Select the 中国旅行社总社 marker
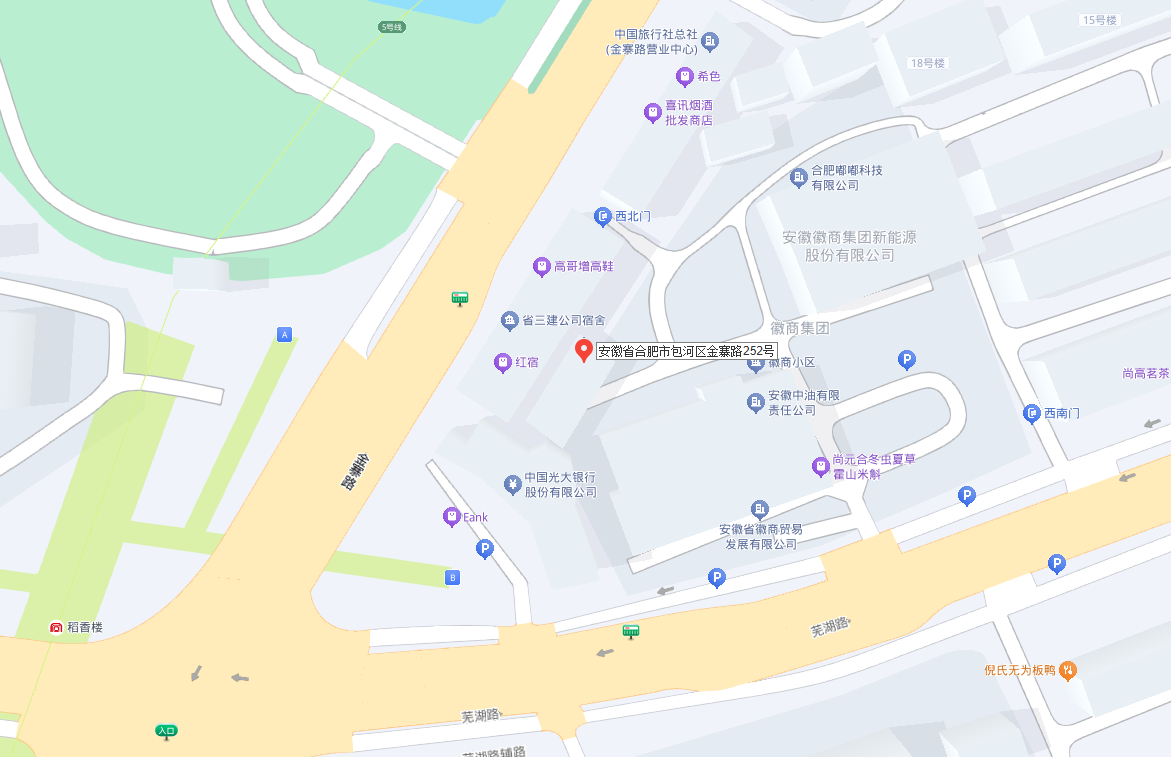Screen dimensions: 1171x757 coord(710,41)
